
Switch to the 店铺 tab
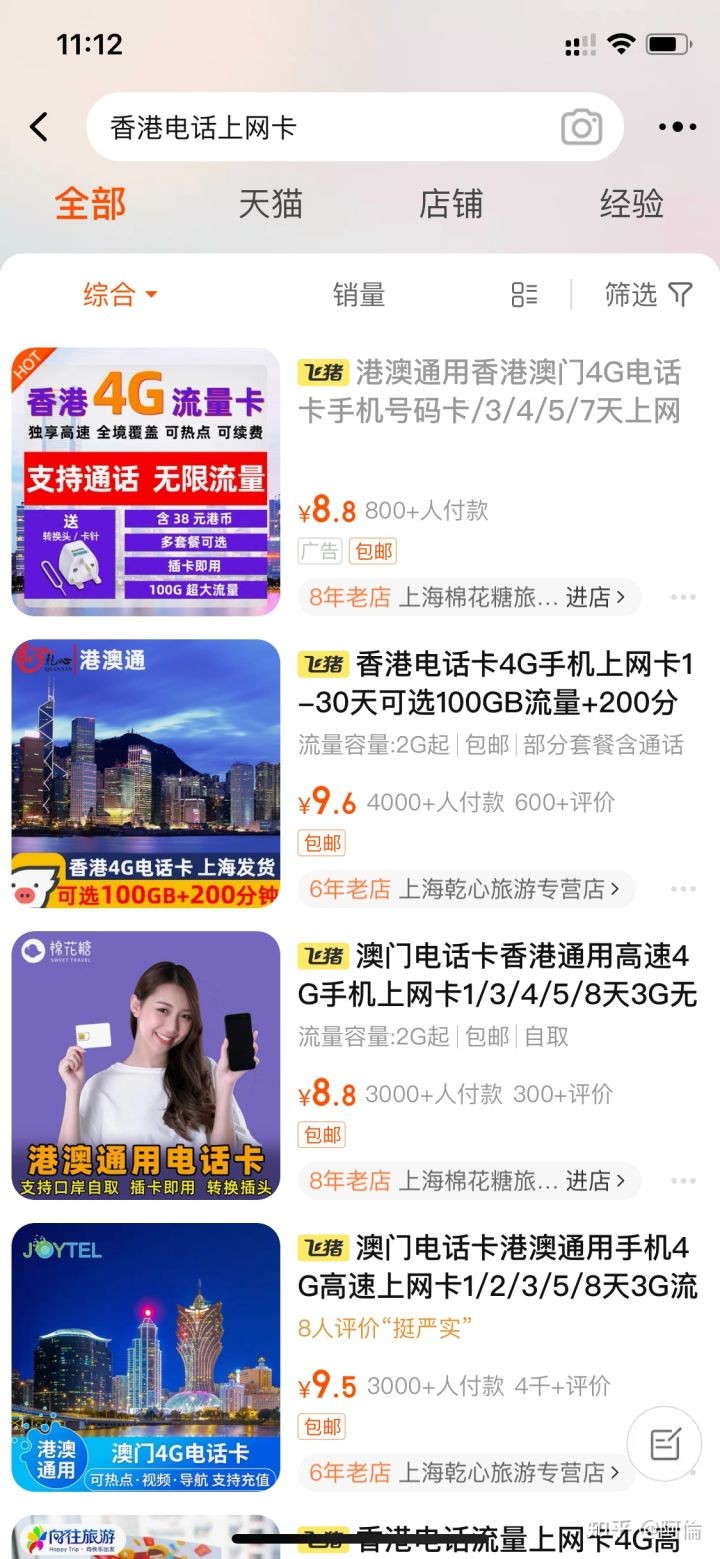tap(451, 204)
